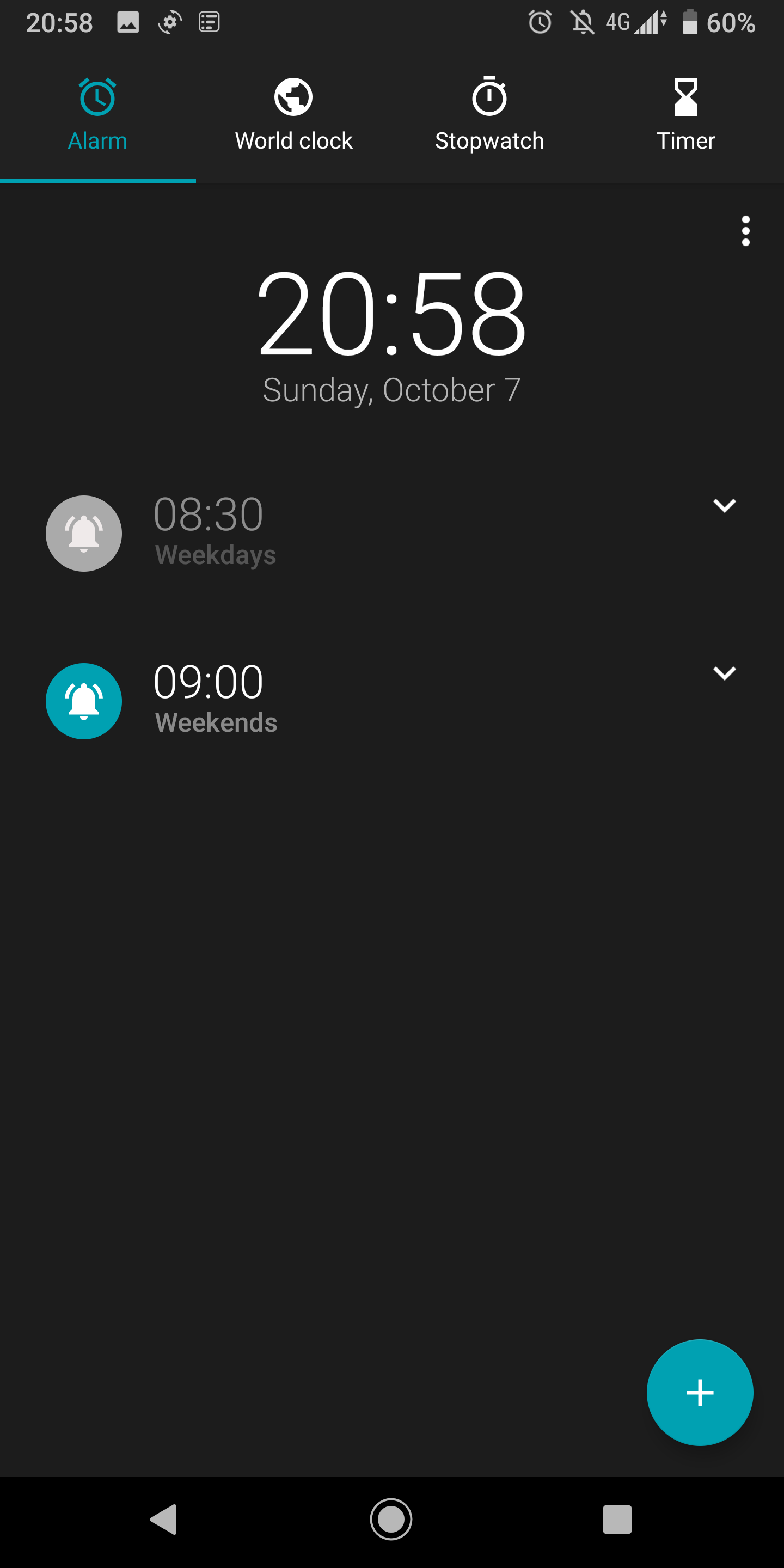Expand the 08:30 alarm details chevron
Image resolution: width=784 pixels, height=1568 pixels.
(724, 505)
